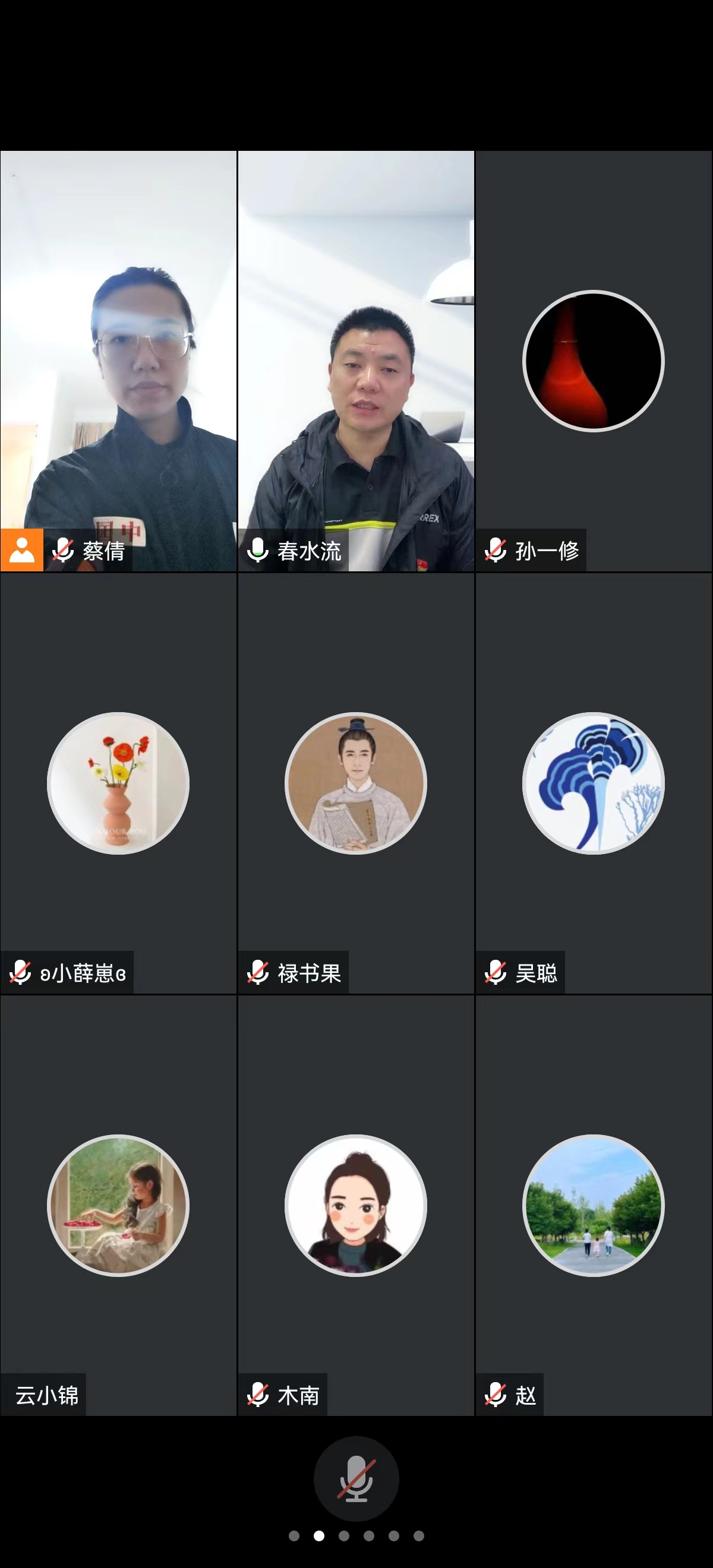Select 禄书果's participant tile

tap(355, 783)
